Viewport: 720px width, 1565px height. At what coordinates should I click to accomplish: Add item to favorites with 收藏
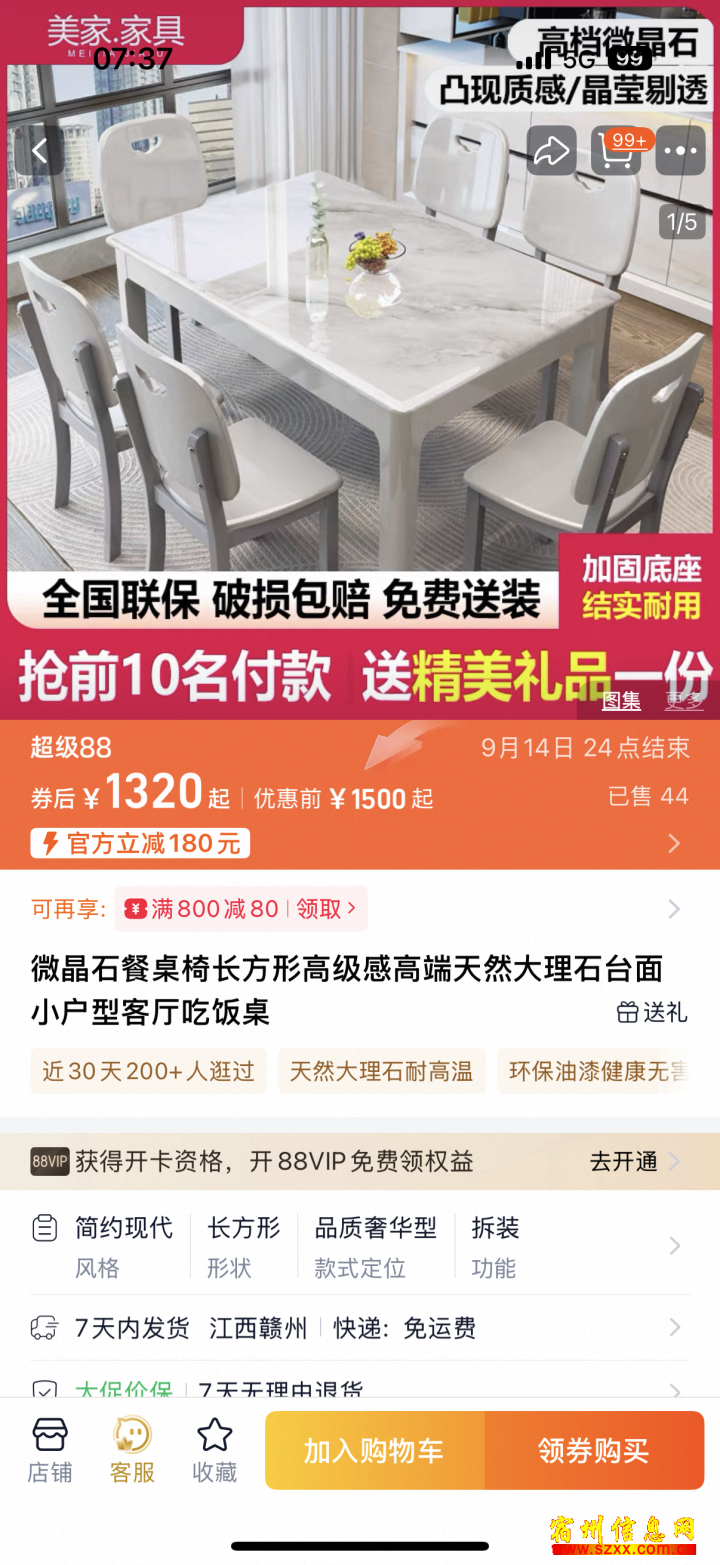click(214, 1450)
